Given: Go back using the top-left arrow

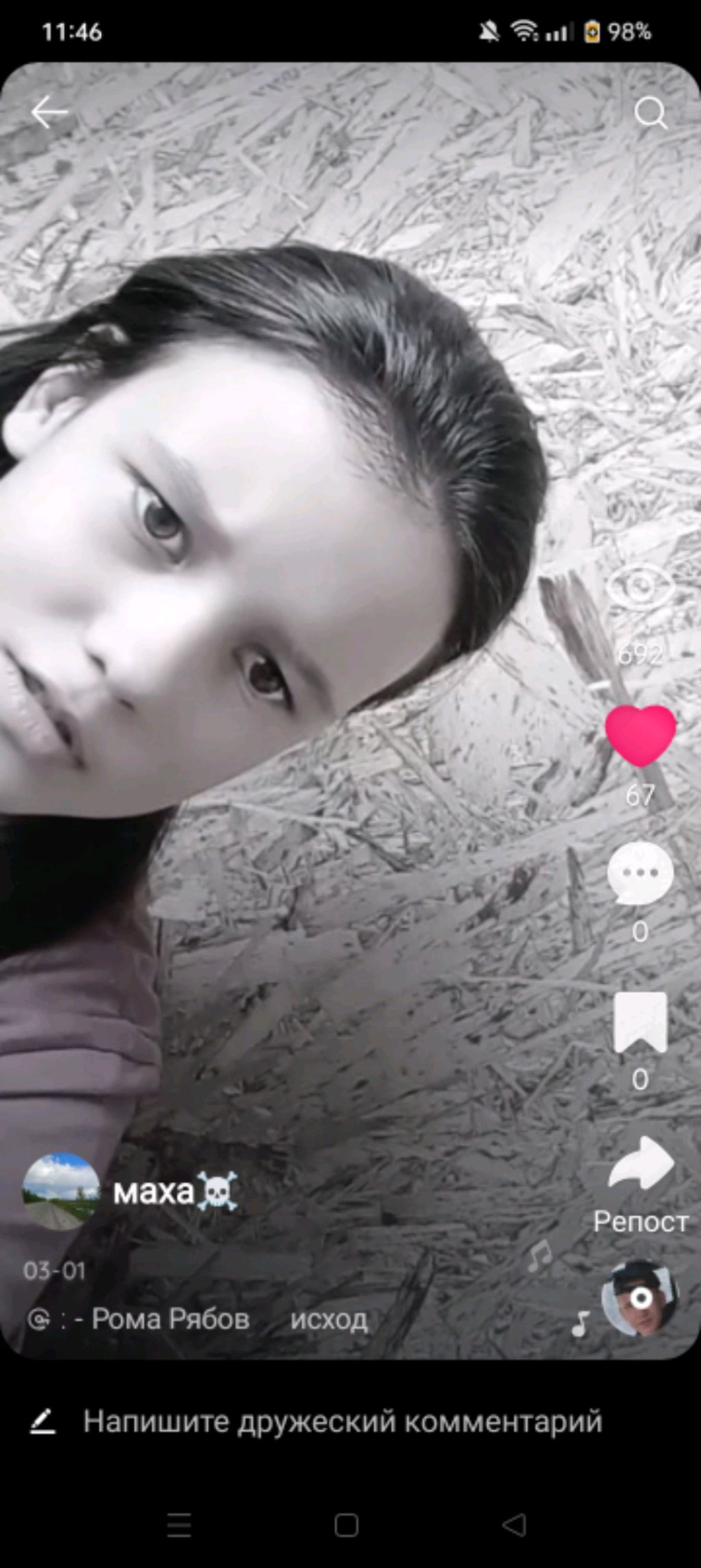Looking at the screenshot, I should pos(49,112).
